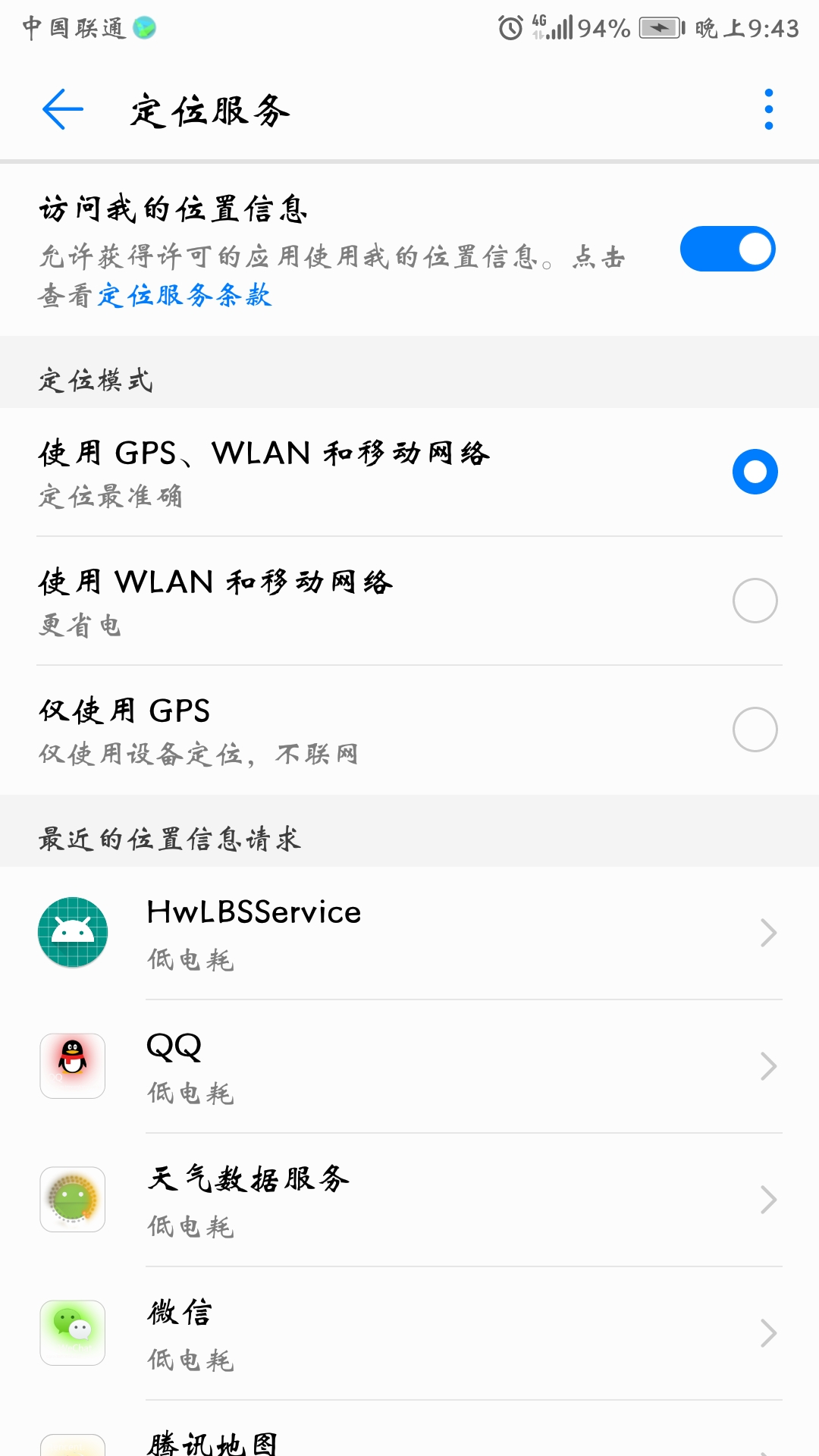
Task: Go back from 定位服务 screen
Action: 63,110
